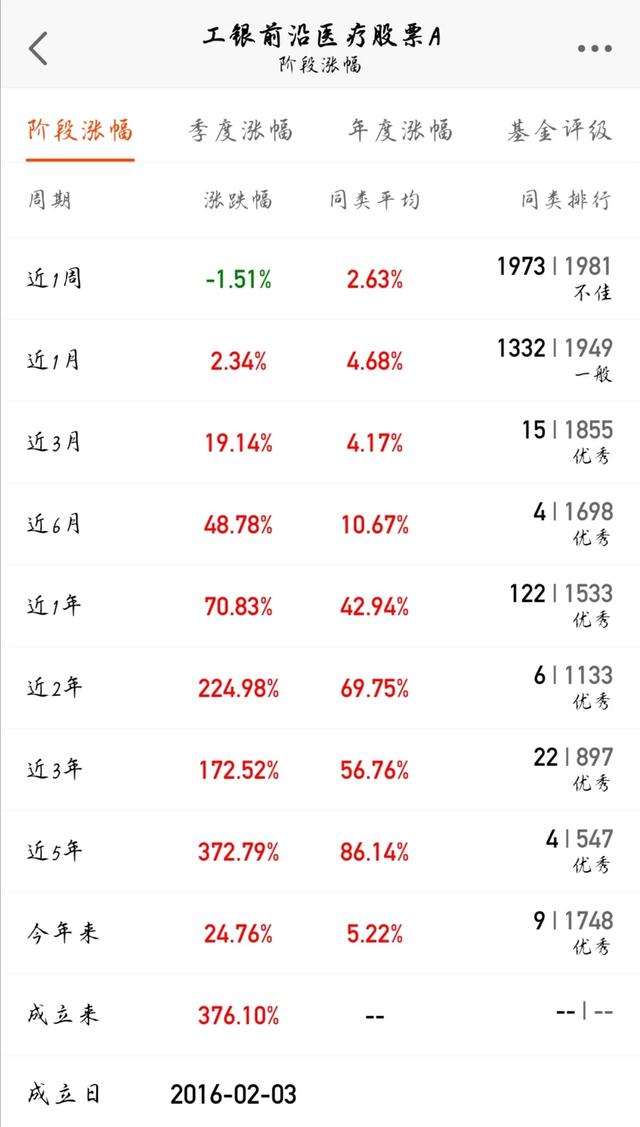Select the 阶段涨幅 tab

(80, 131)
